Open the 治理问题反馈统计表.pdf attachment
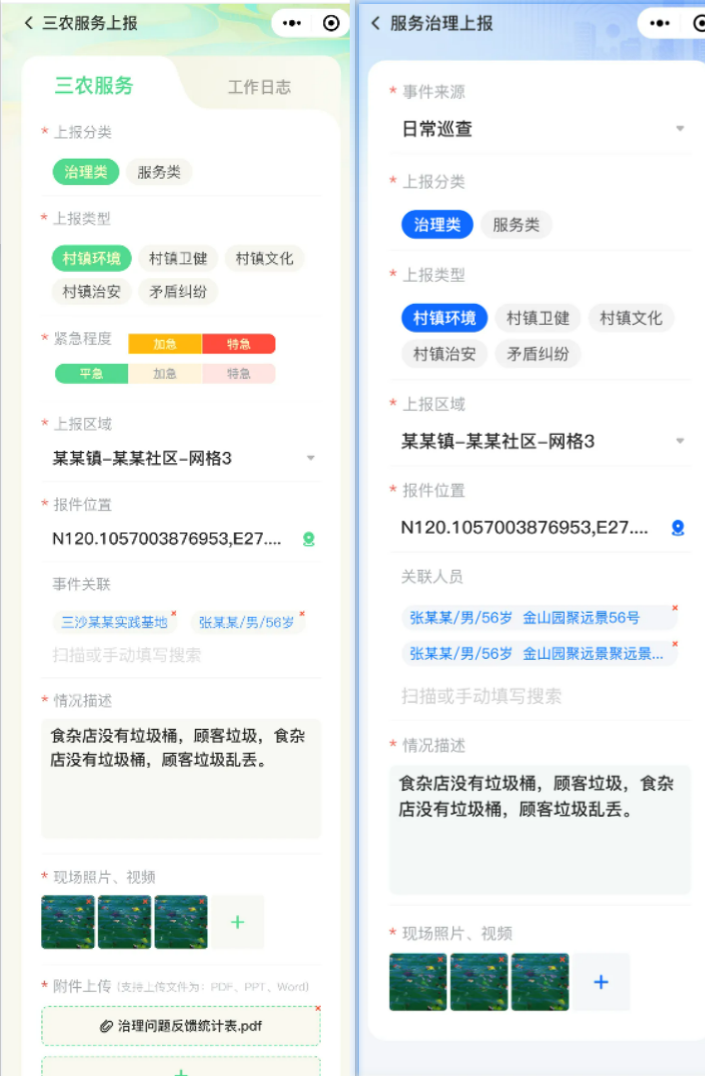705x1076 pixels. [x=181, y=1025]
